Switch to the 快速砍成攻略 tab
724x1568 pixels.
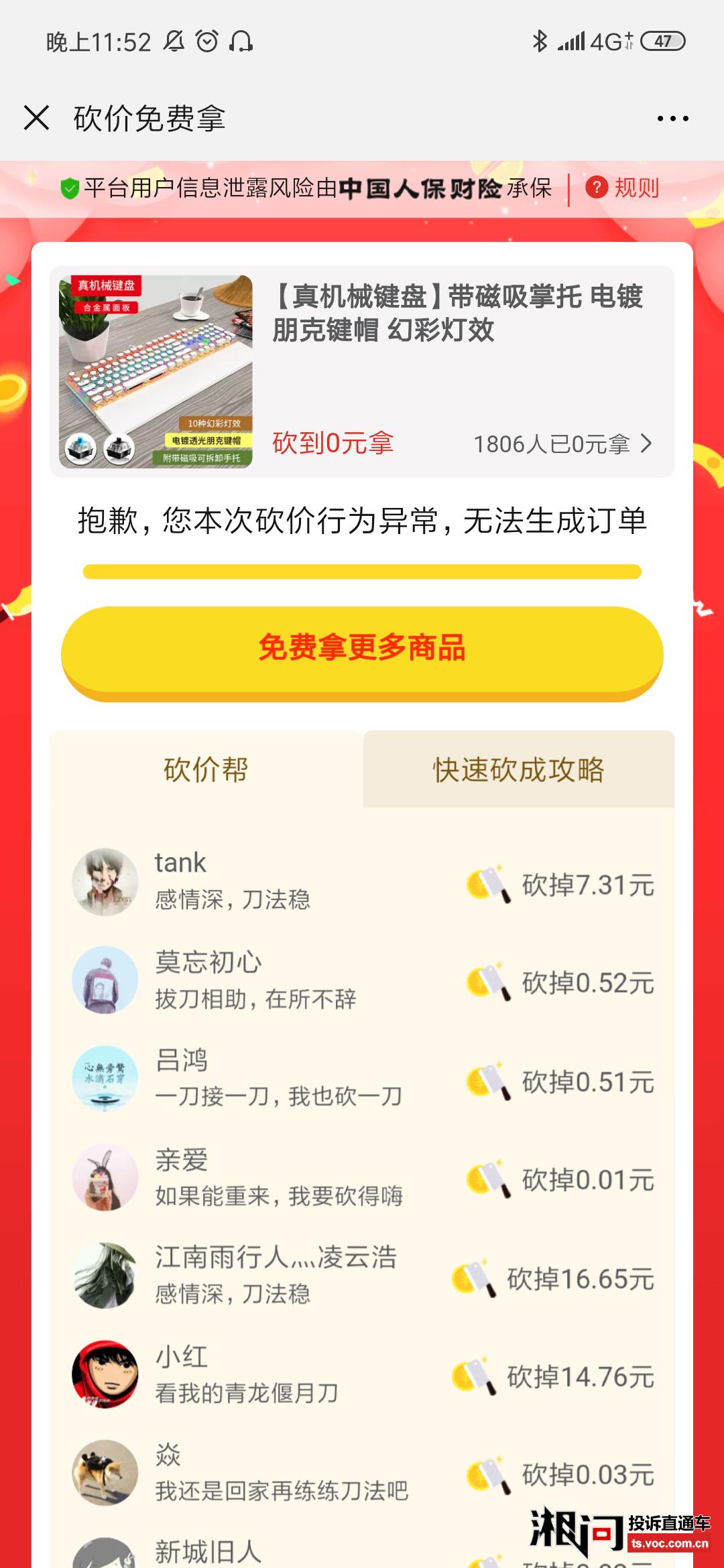tap(518, 769)
